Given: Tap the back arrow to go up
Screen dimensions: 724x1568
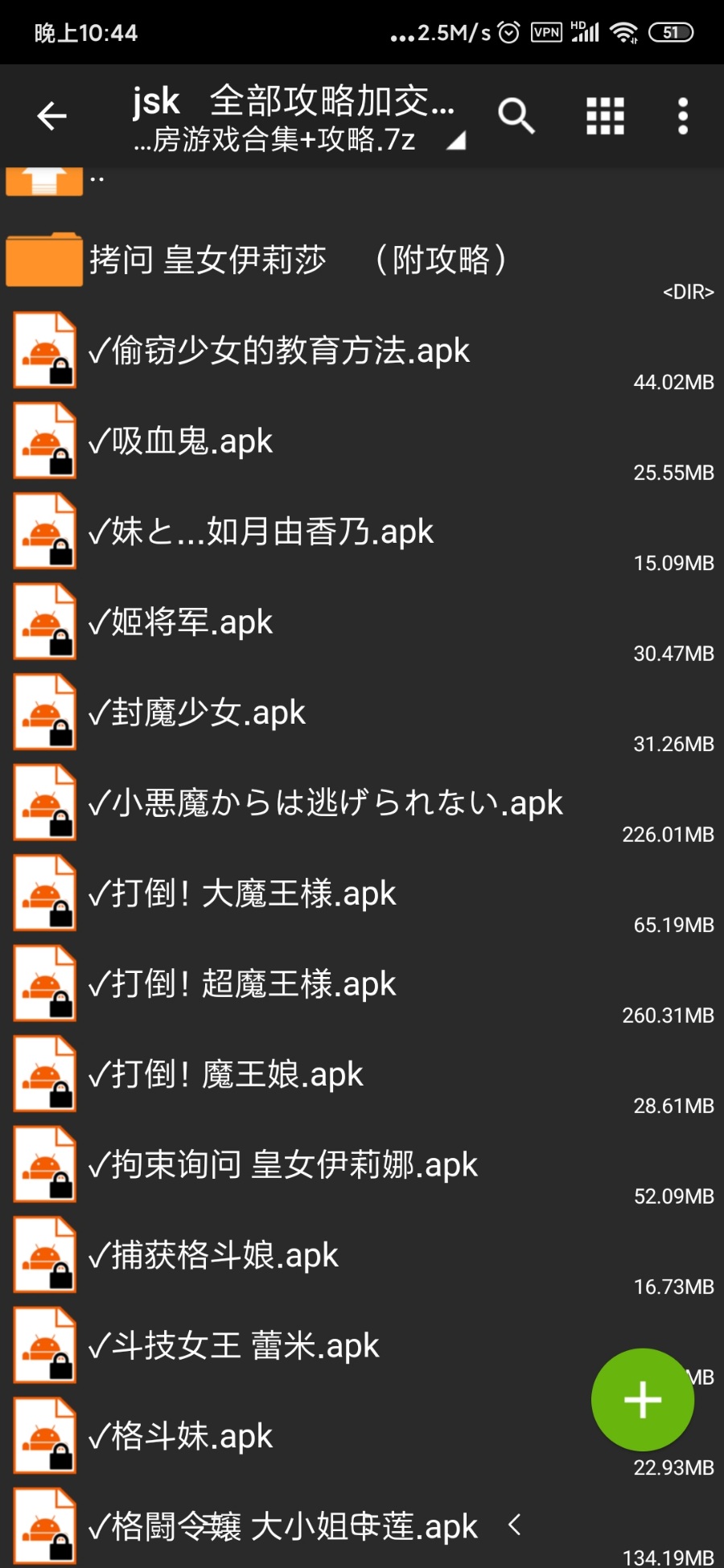Looking at the screenshot, I should [51, 115].
